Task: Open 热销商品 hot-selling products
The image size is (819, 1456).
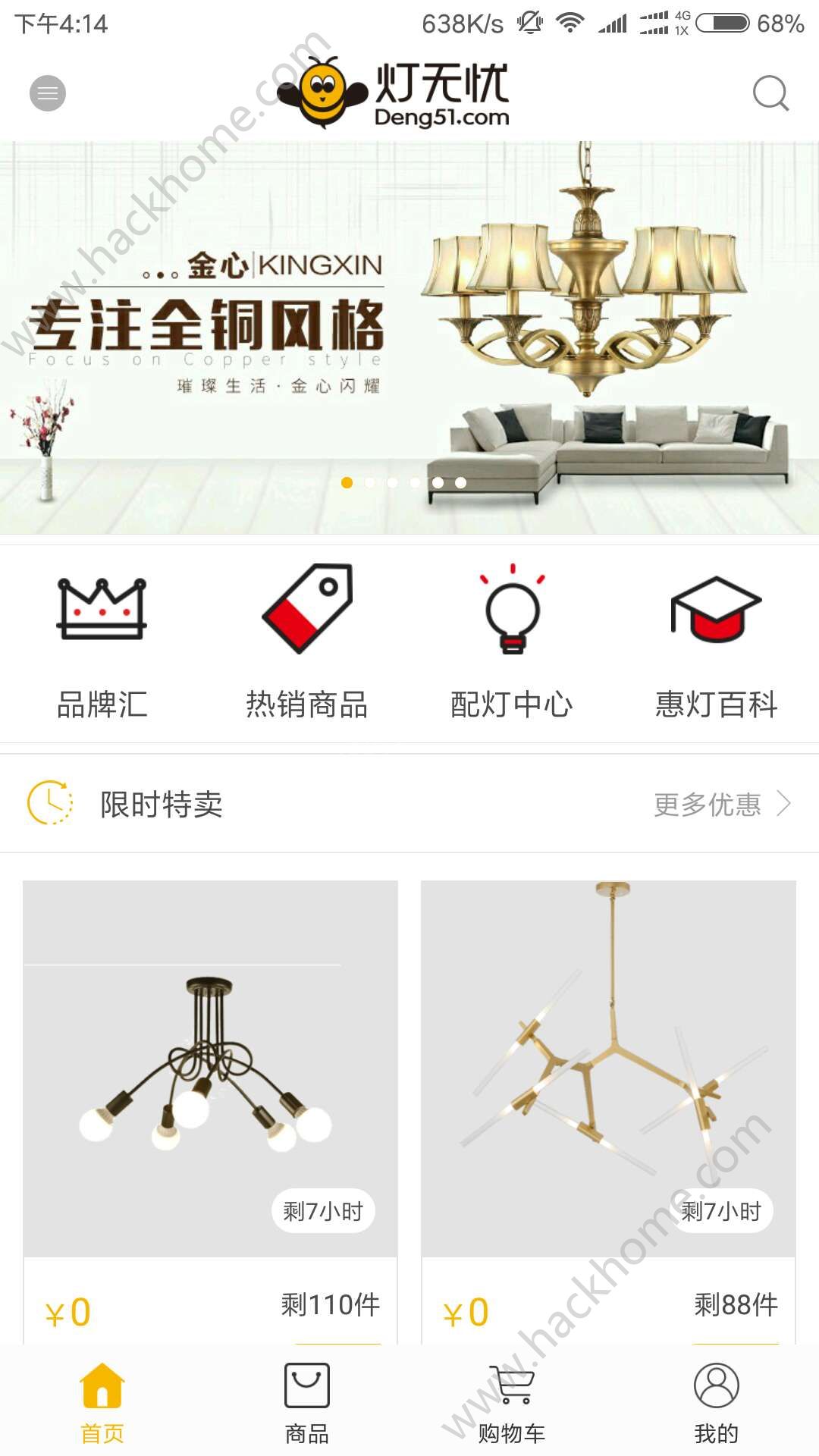Action: [307, 641]
